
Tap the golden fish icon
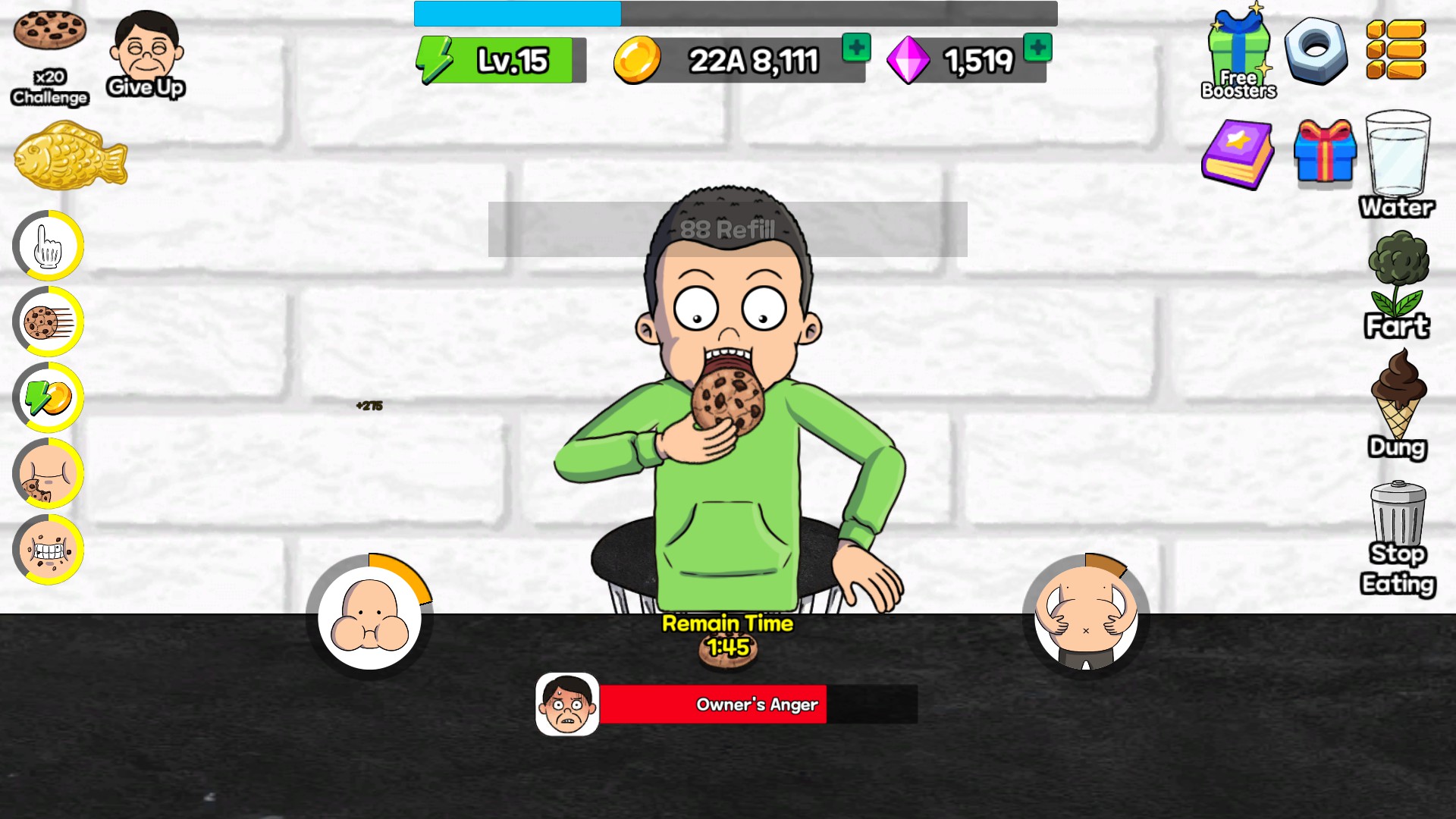(70, 157)
